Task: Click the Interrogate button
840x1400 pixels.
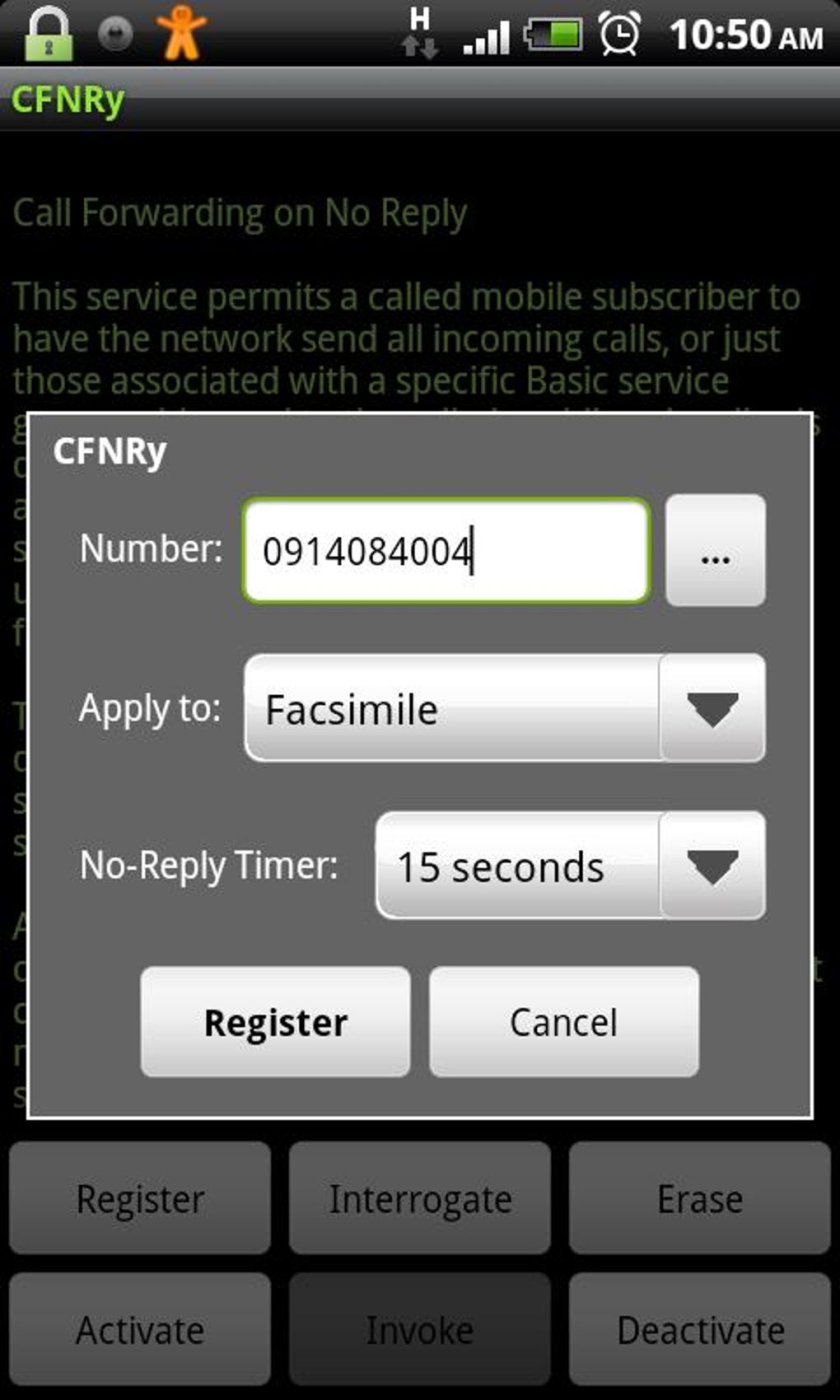Action: [420, 1198]
